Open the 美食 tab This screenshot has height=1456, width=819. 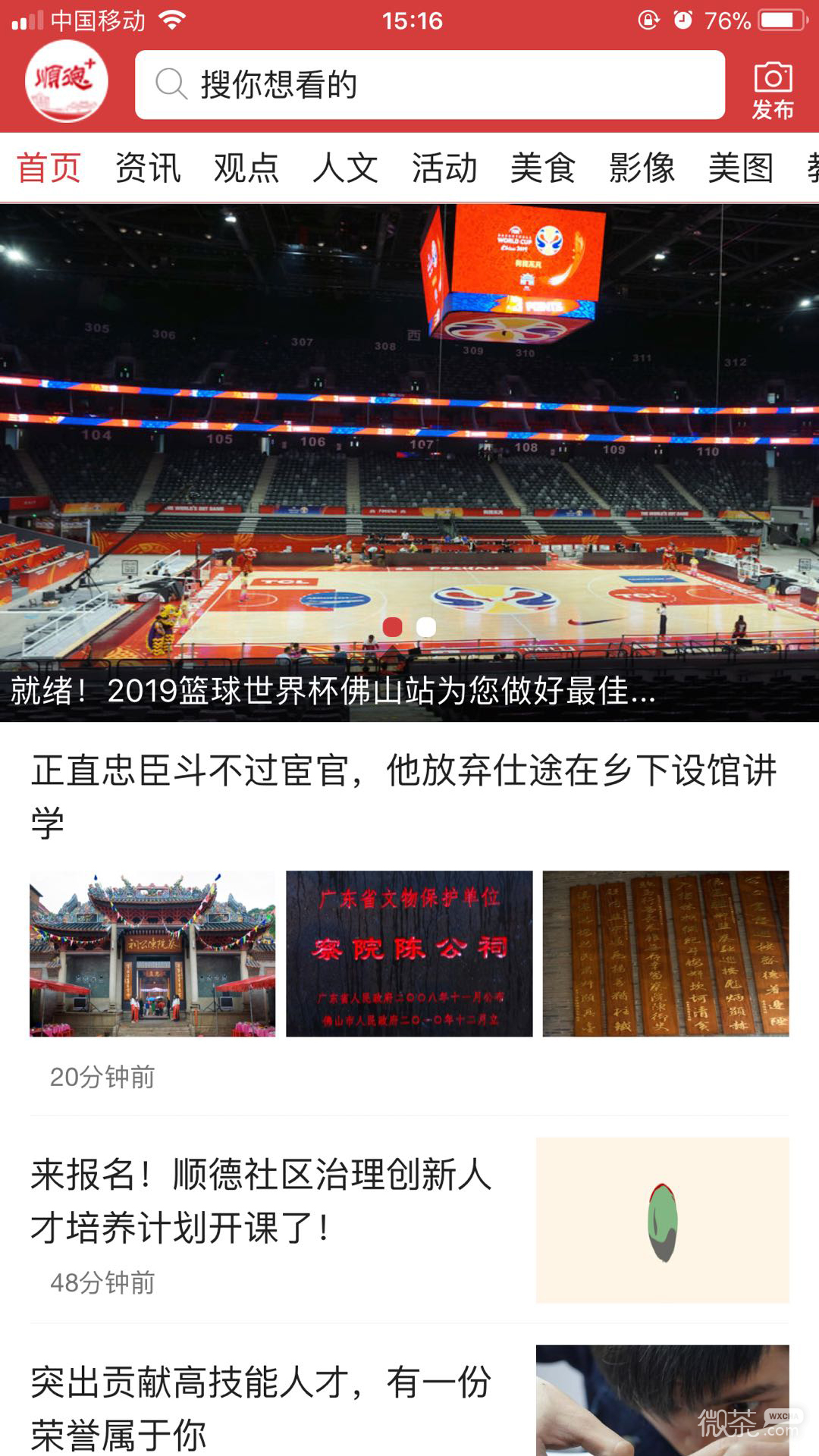click(543, 168)
